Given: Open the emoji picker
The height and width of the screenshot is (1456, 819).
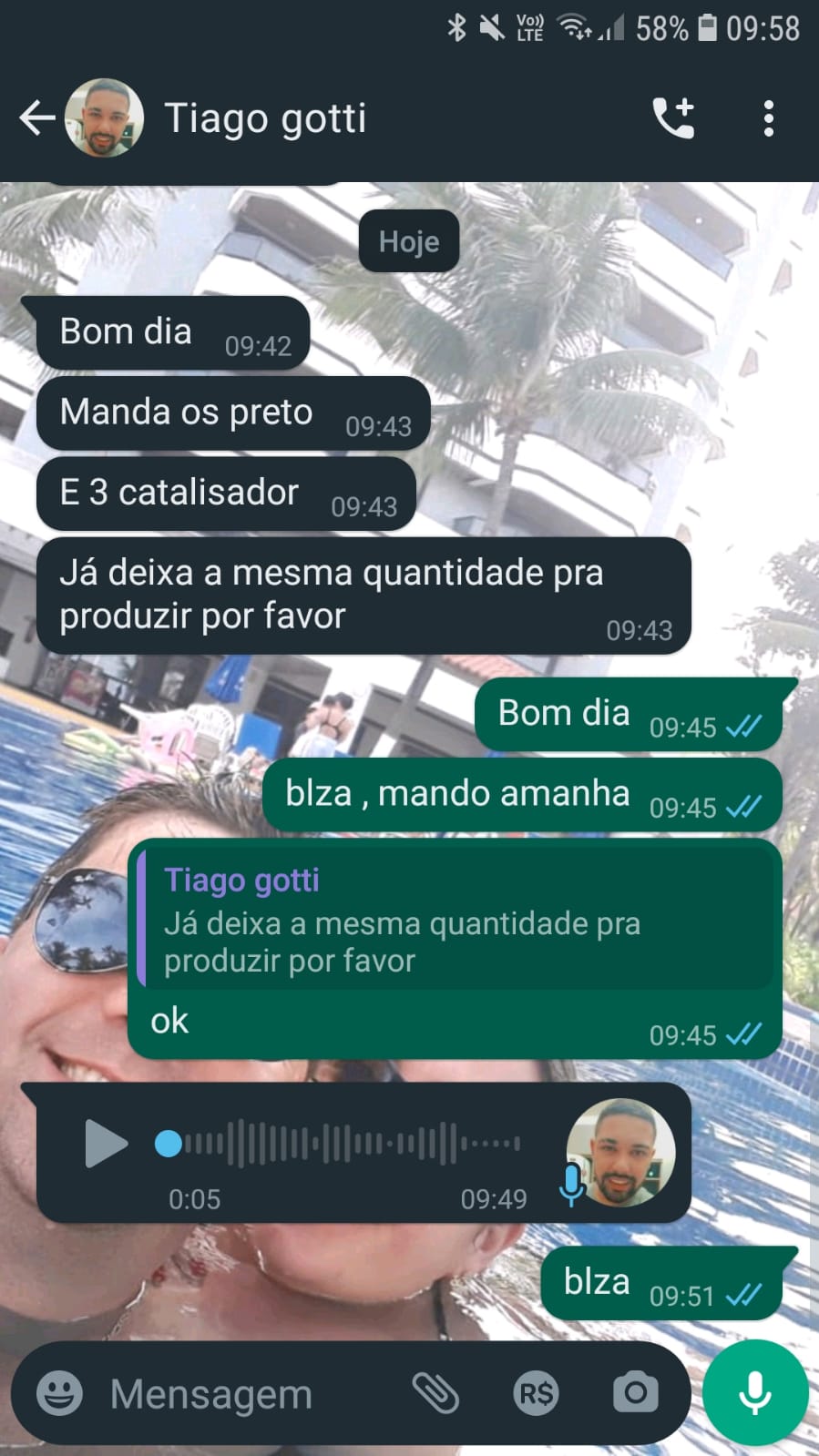Looking at the screenshot, I should pos(59,1393).
